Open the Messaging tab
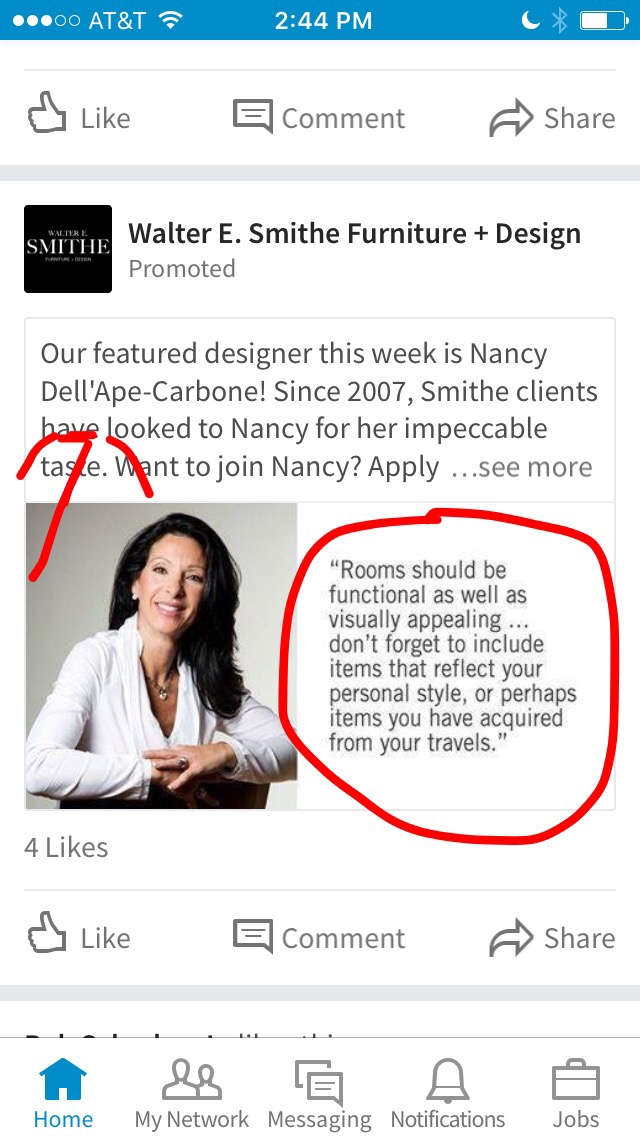 pos(319,1094)
